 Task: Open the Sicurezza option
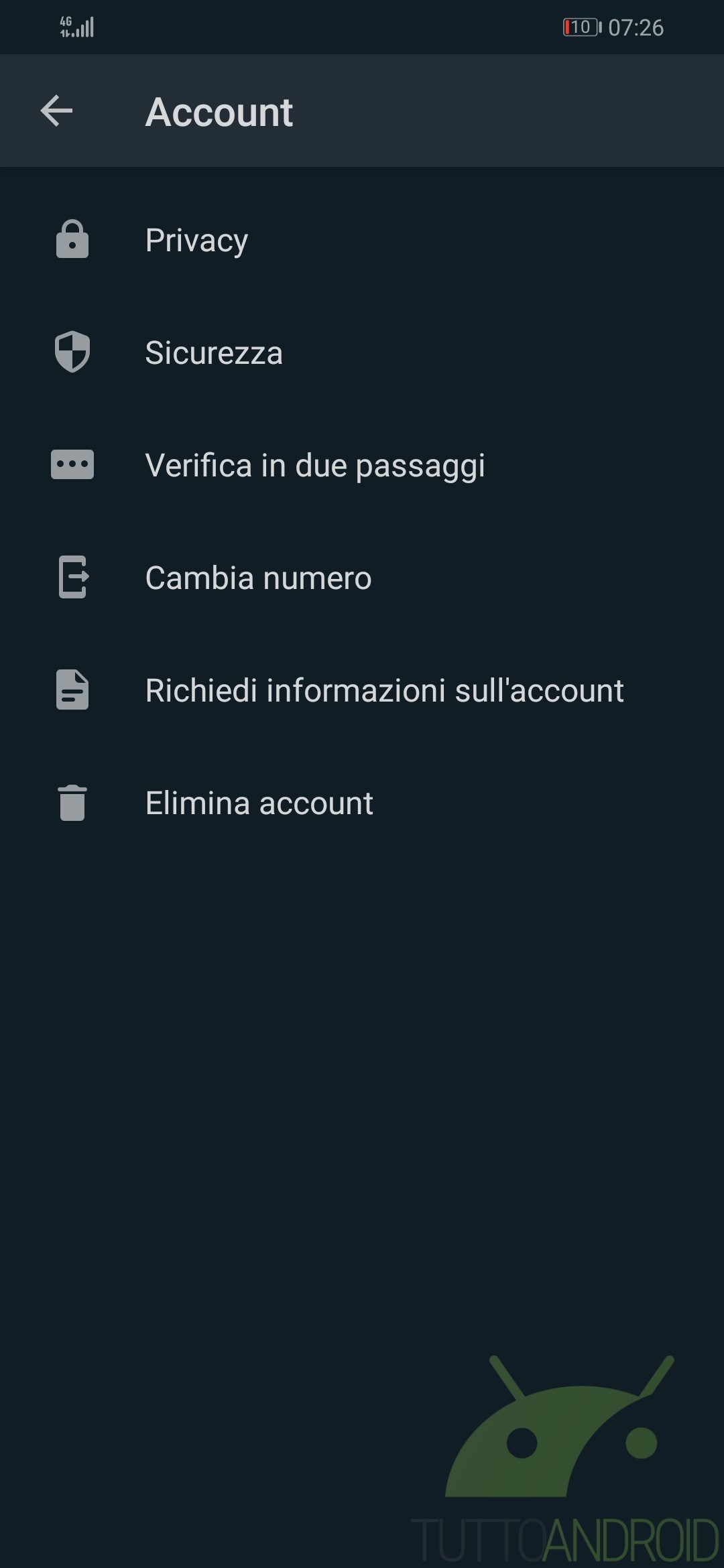[x=214, y=353]
